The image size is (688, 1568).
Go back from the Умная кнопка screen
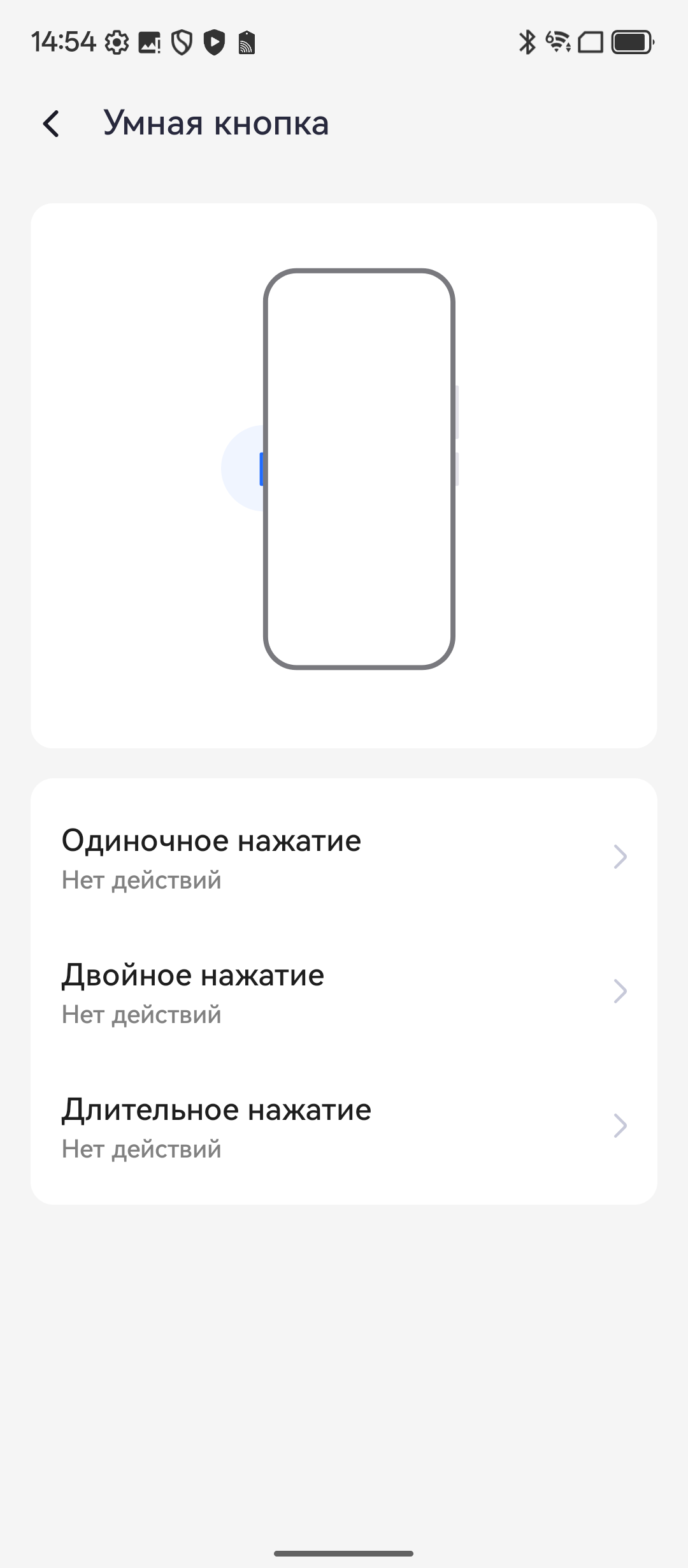click(x=52, y=124)
